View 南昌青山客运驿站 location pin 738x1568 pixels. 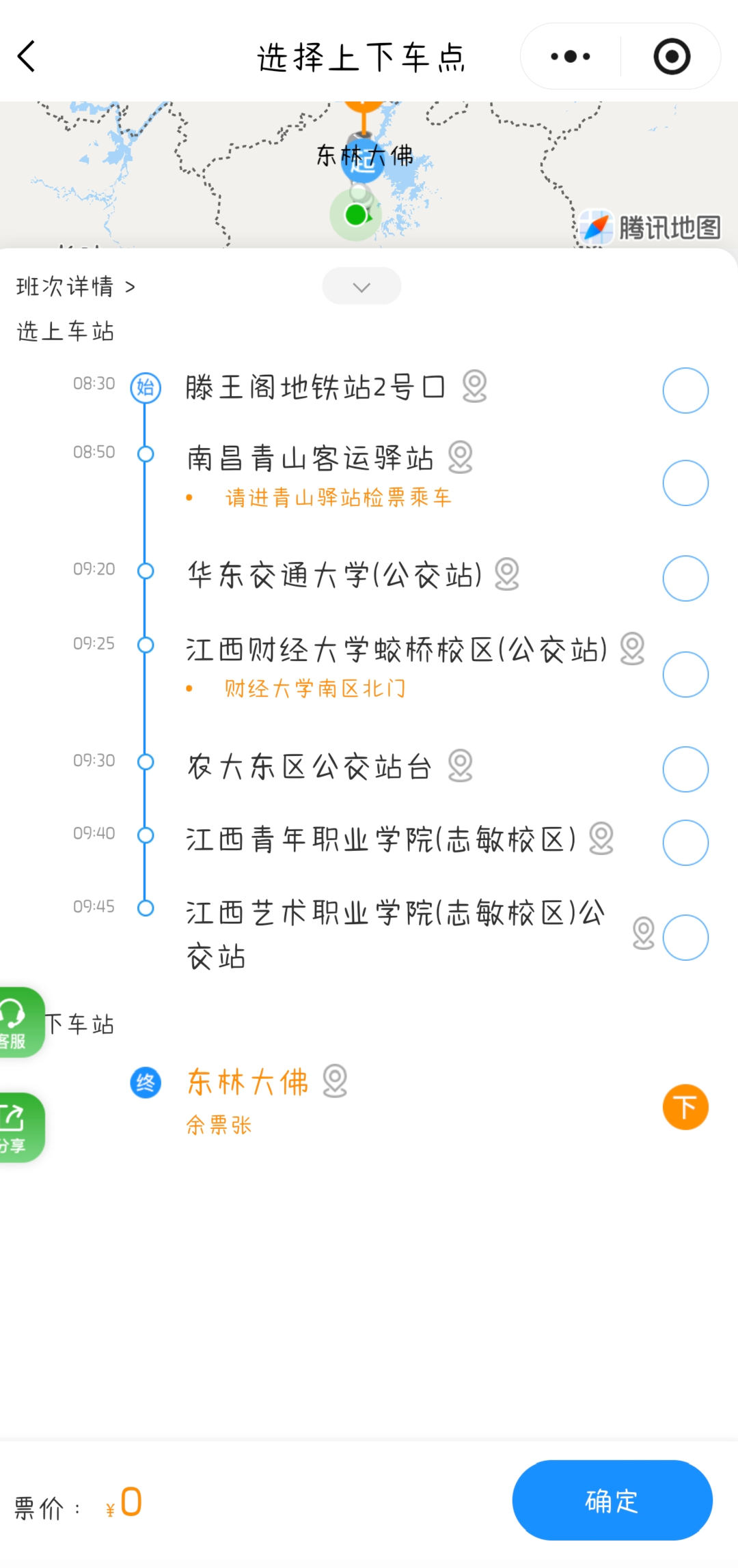460,457
